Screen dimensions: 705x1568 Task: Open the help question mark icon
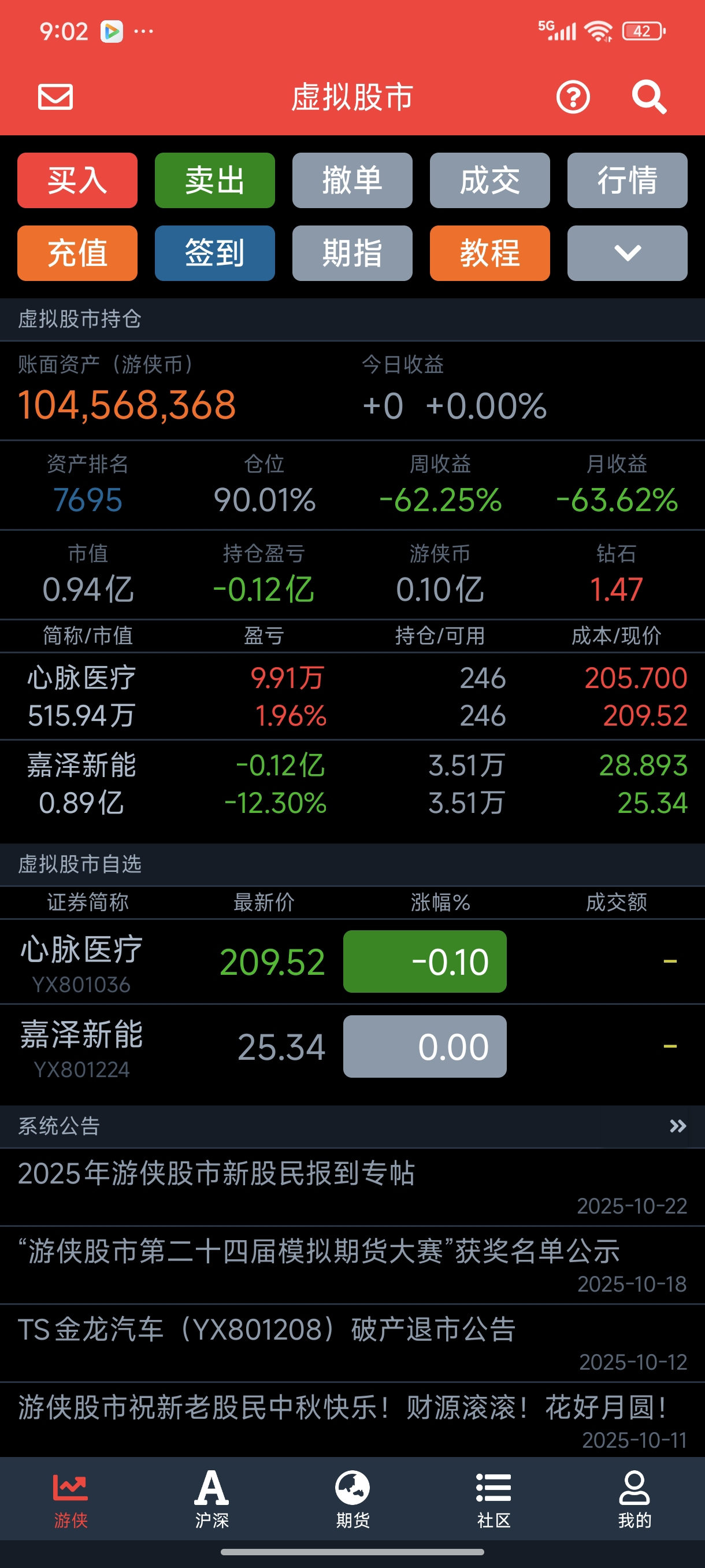click(x=573, y=97)
